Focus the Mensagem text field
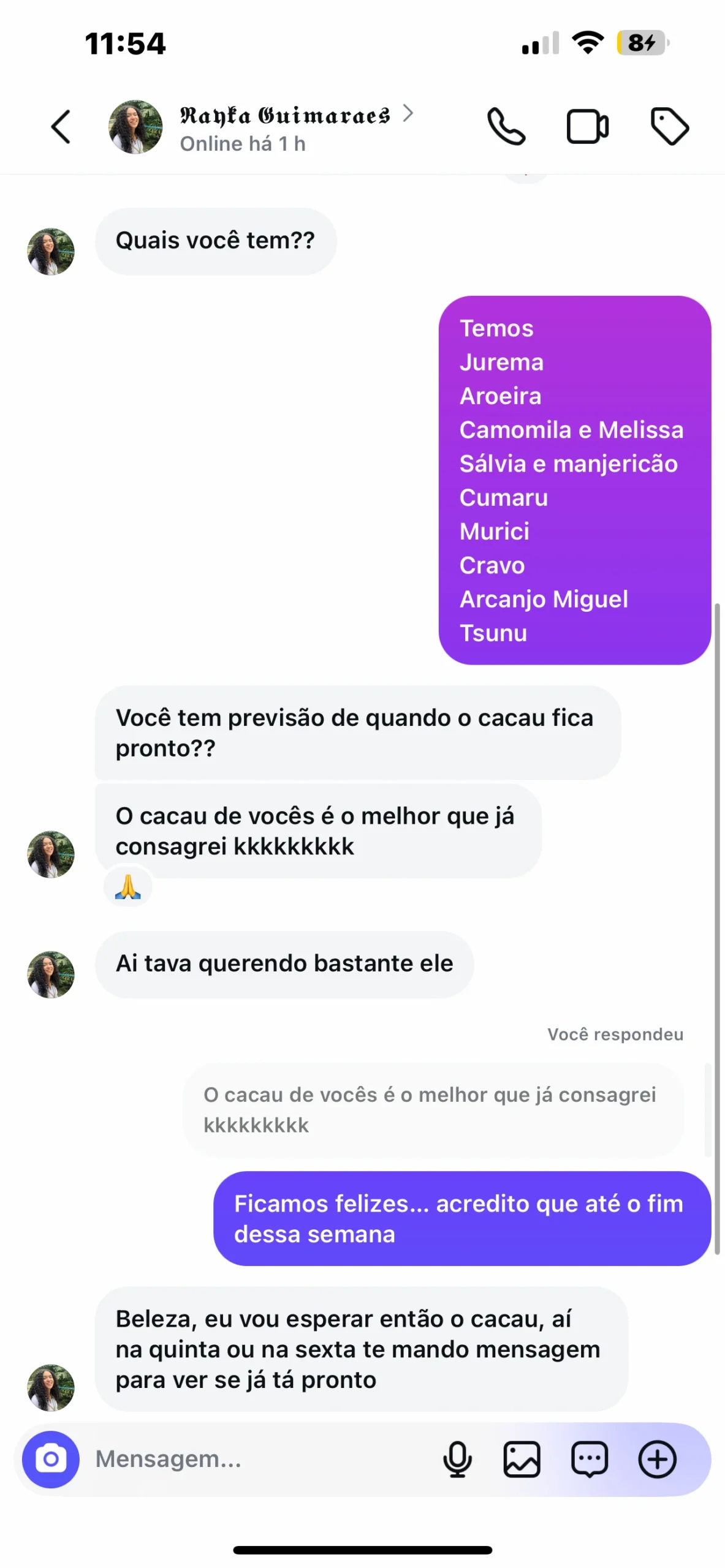 (257, 1458)
